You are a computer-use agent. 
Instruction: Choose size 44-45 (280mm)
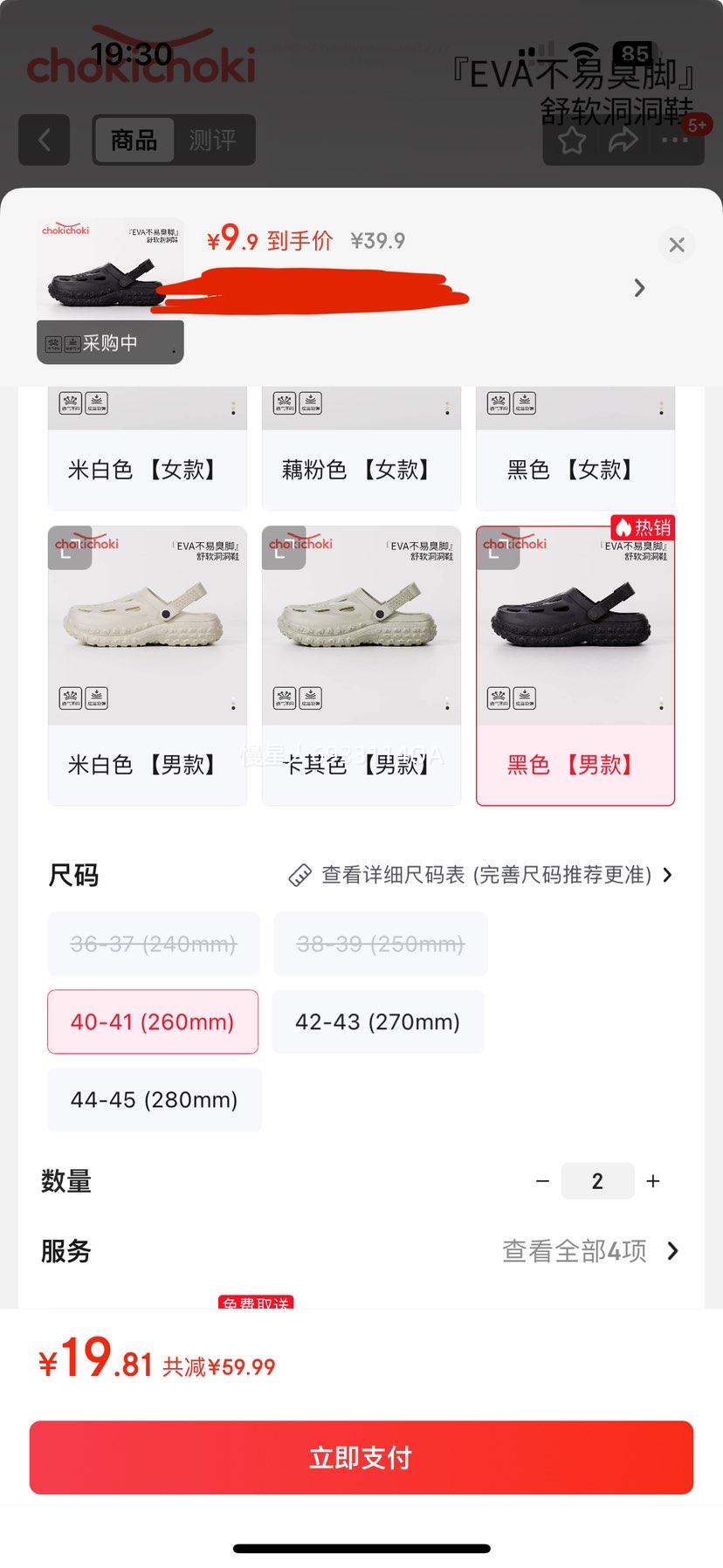pos(155,1099)
